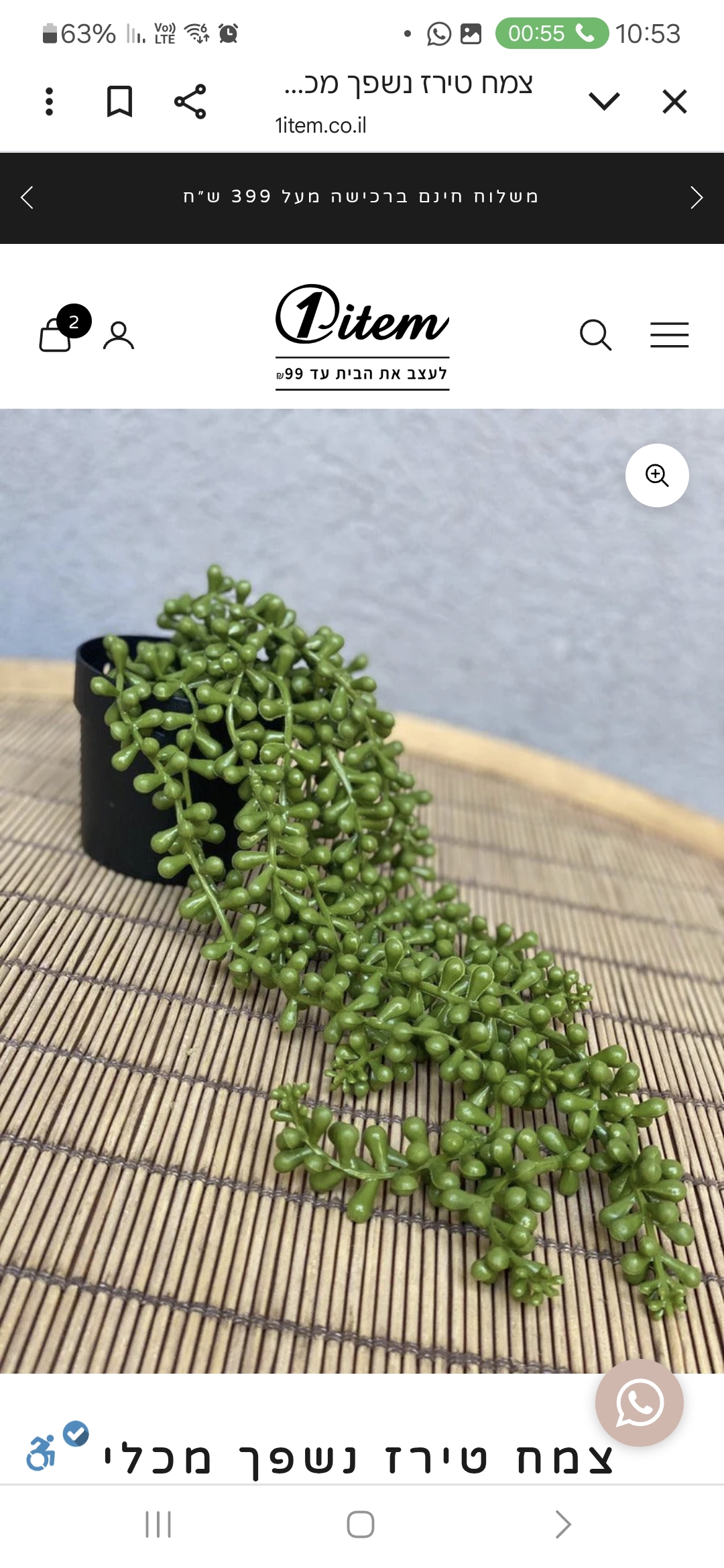Image resolution: width=724 pixels, height=1568 pixels.
Task: Open the user account page
Action: tap(119, 336)
